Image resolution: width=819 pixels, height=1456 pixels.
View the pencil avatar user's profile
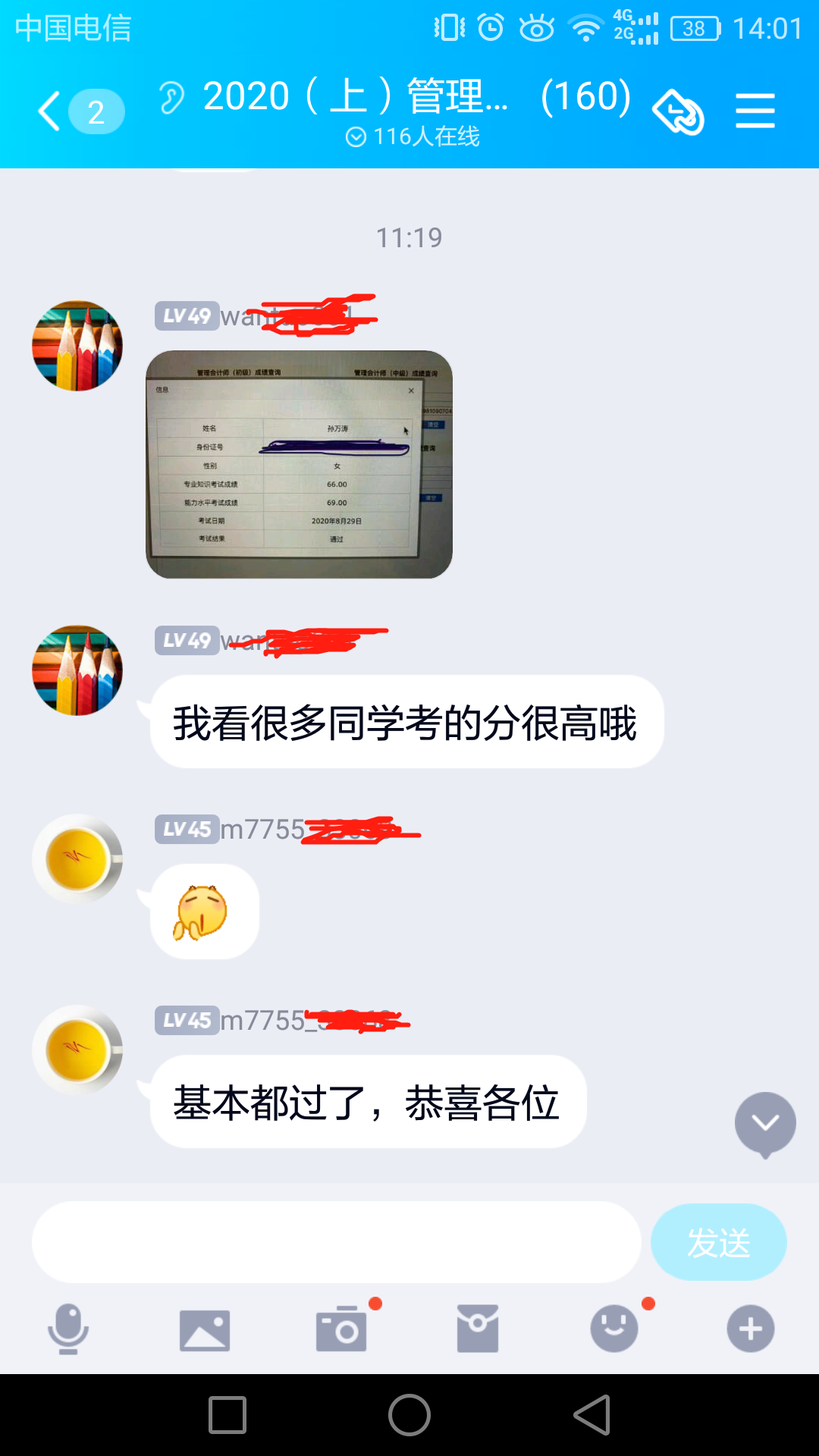point(77,346)
